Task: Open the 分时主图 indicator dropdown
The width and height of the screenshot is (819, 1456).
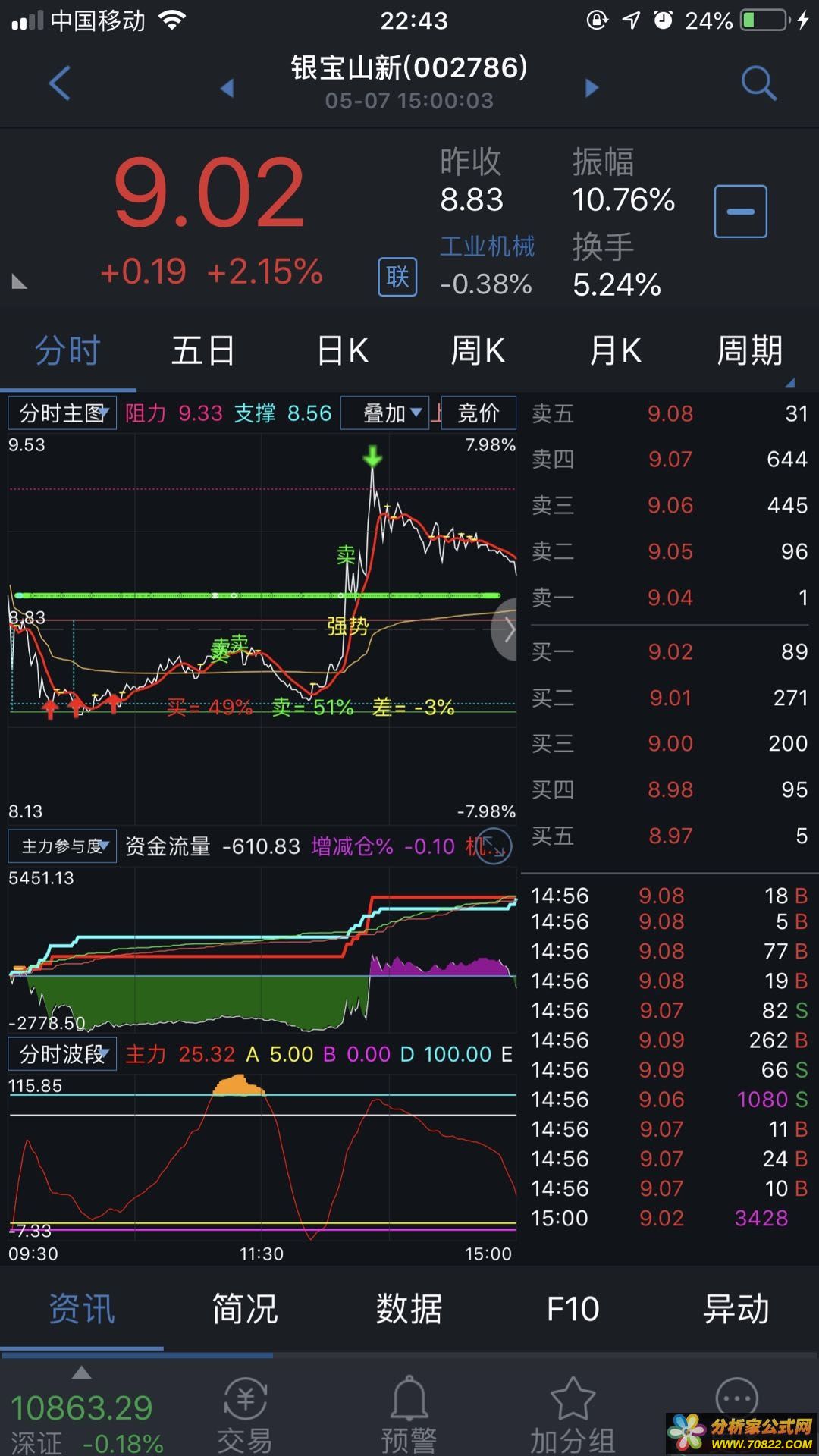Action: pos(62,413)
